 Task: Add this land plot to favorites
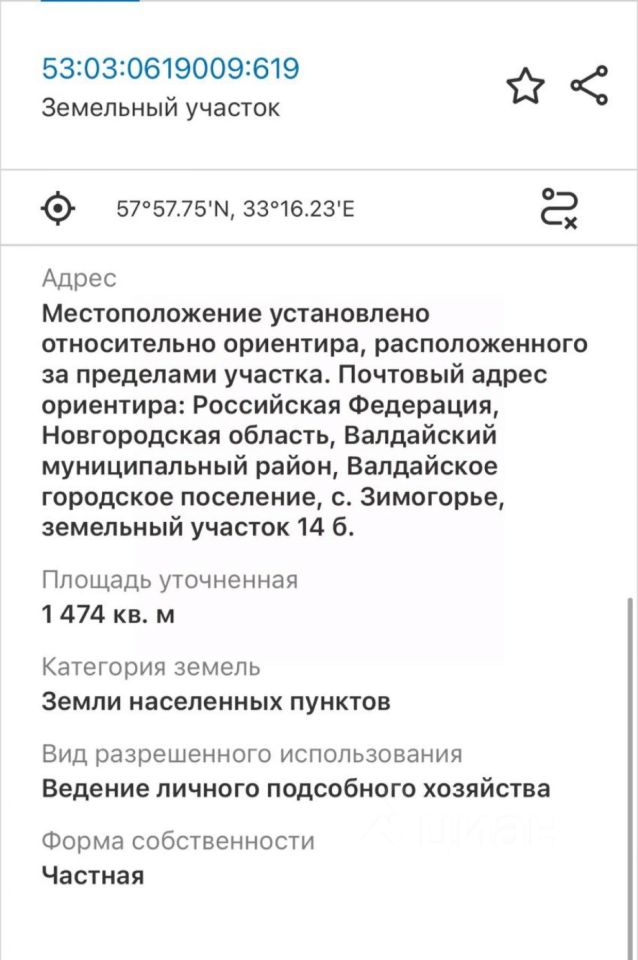526,86
